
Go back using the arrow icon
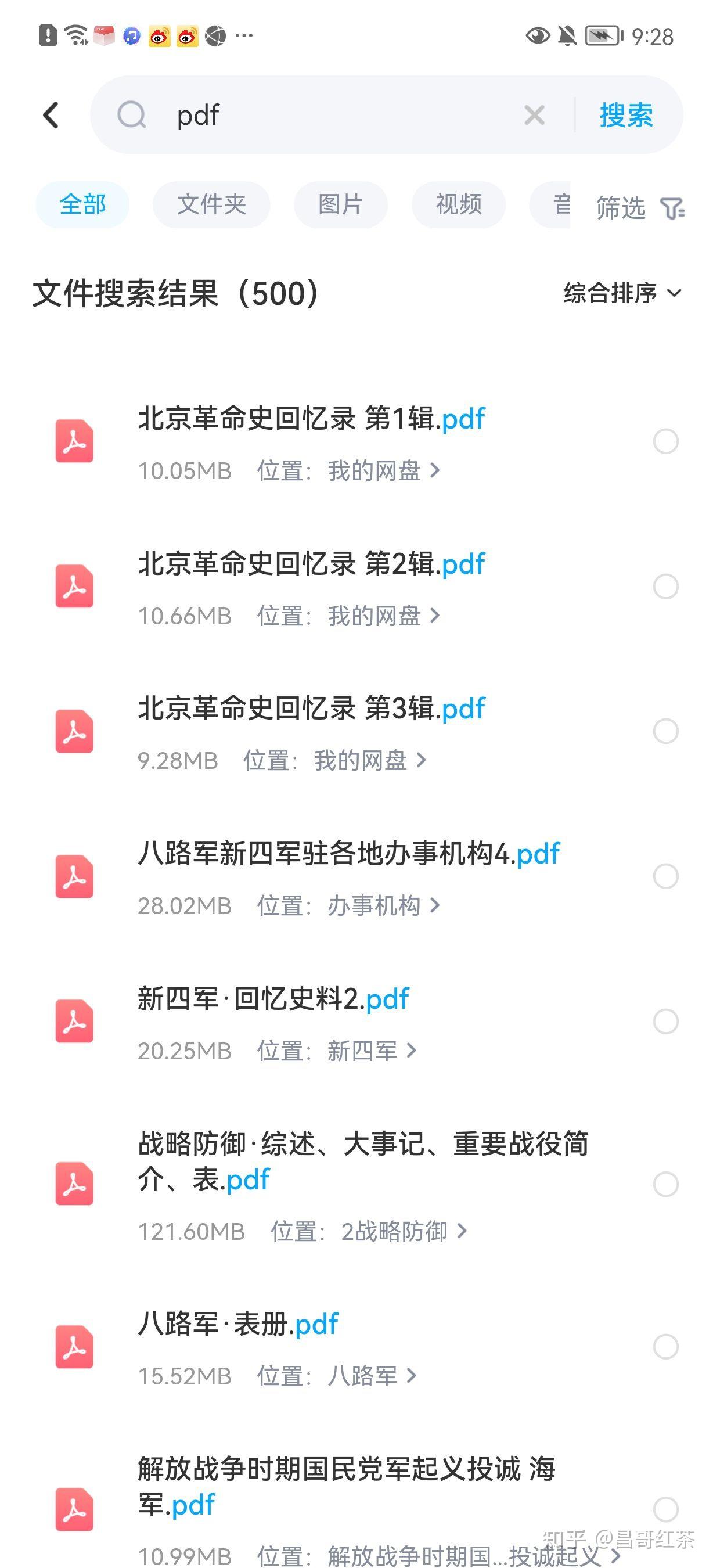click(x=51, y=114)
